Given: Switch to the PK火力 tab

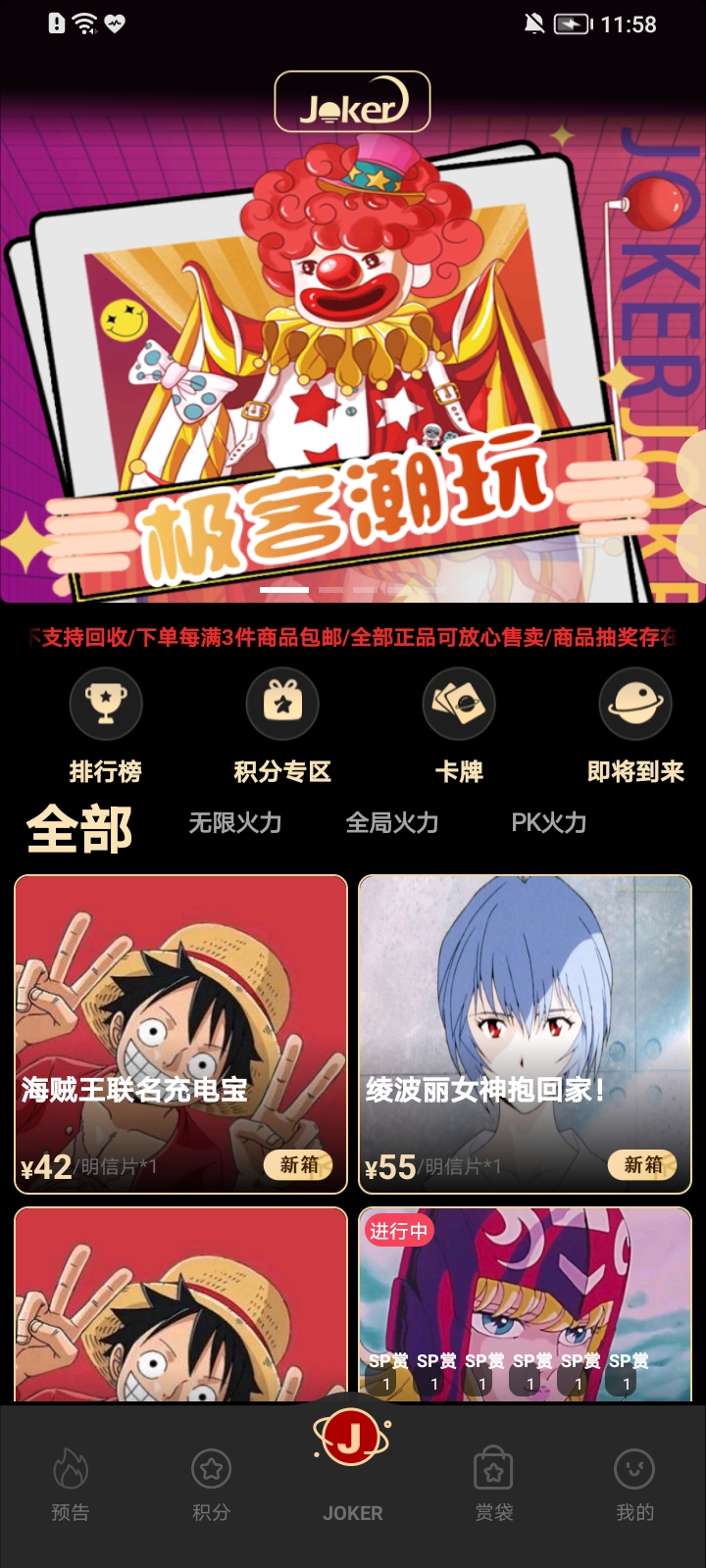Looking at the screenshot, I should coord(549,823).
